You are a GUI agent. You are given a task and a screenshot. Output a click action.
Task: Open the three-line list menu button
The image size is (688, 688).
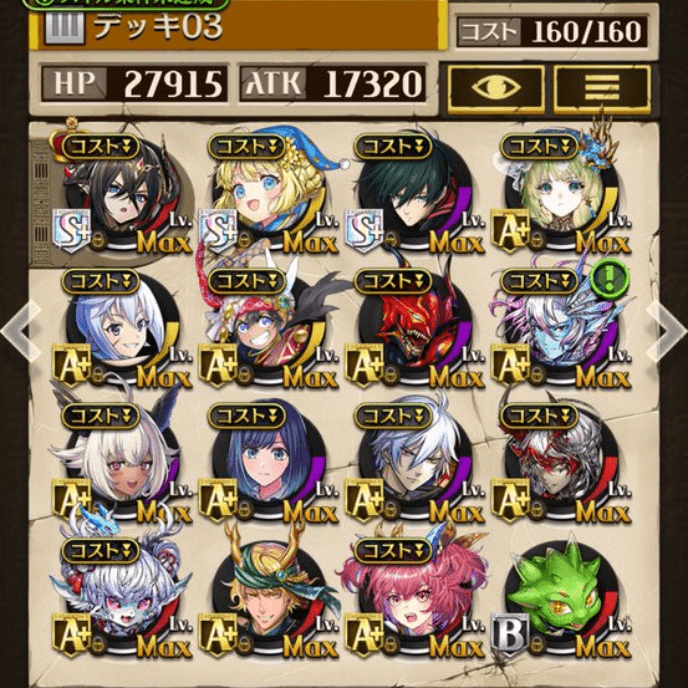[603, 87]
